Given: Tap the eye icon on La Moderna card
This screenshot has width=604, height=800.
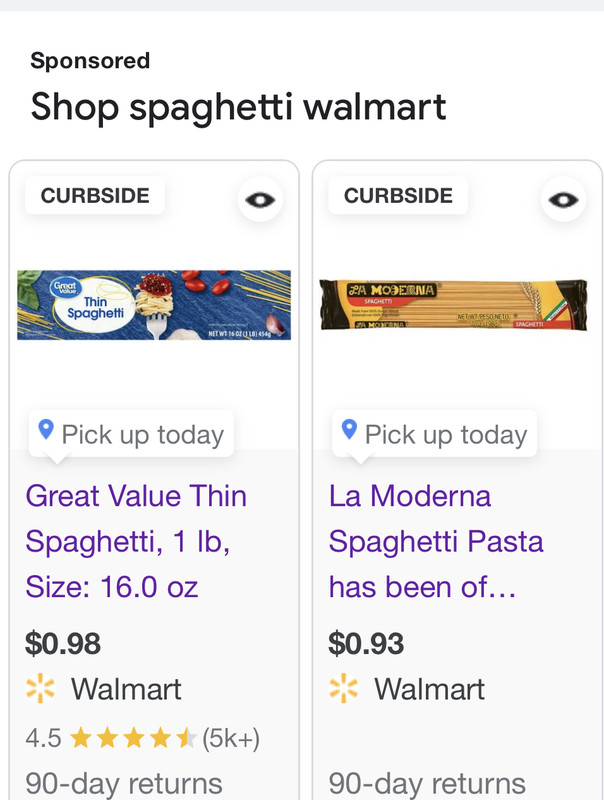Looking at the screenshot, I should click(564, 200).
